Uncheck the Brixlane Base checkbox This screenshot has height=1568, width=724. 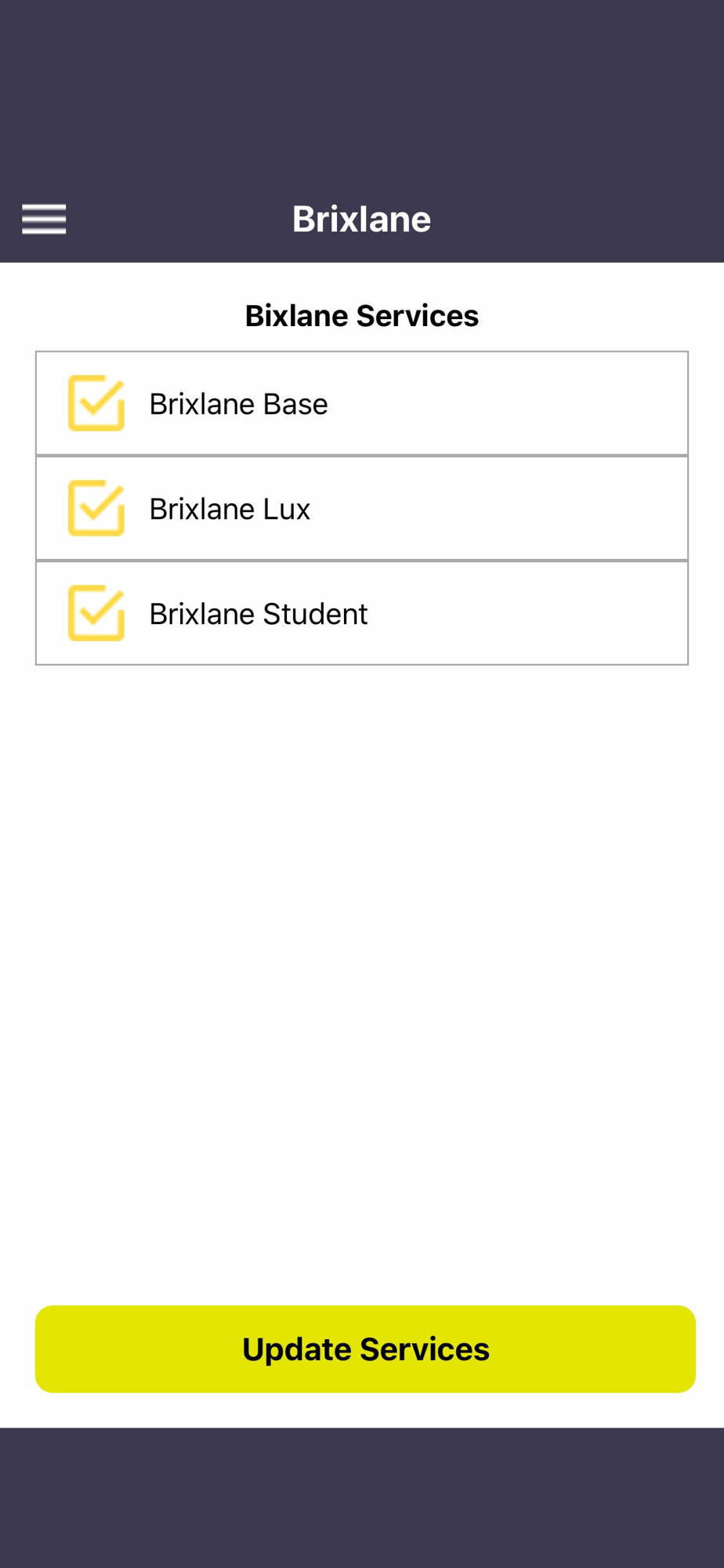tap(96, 403)
